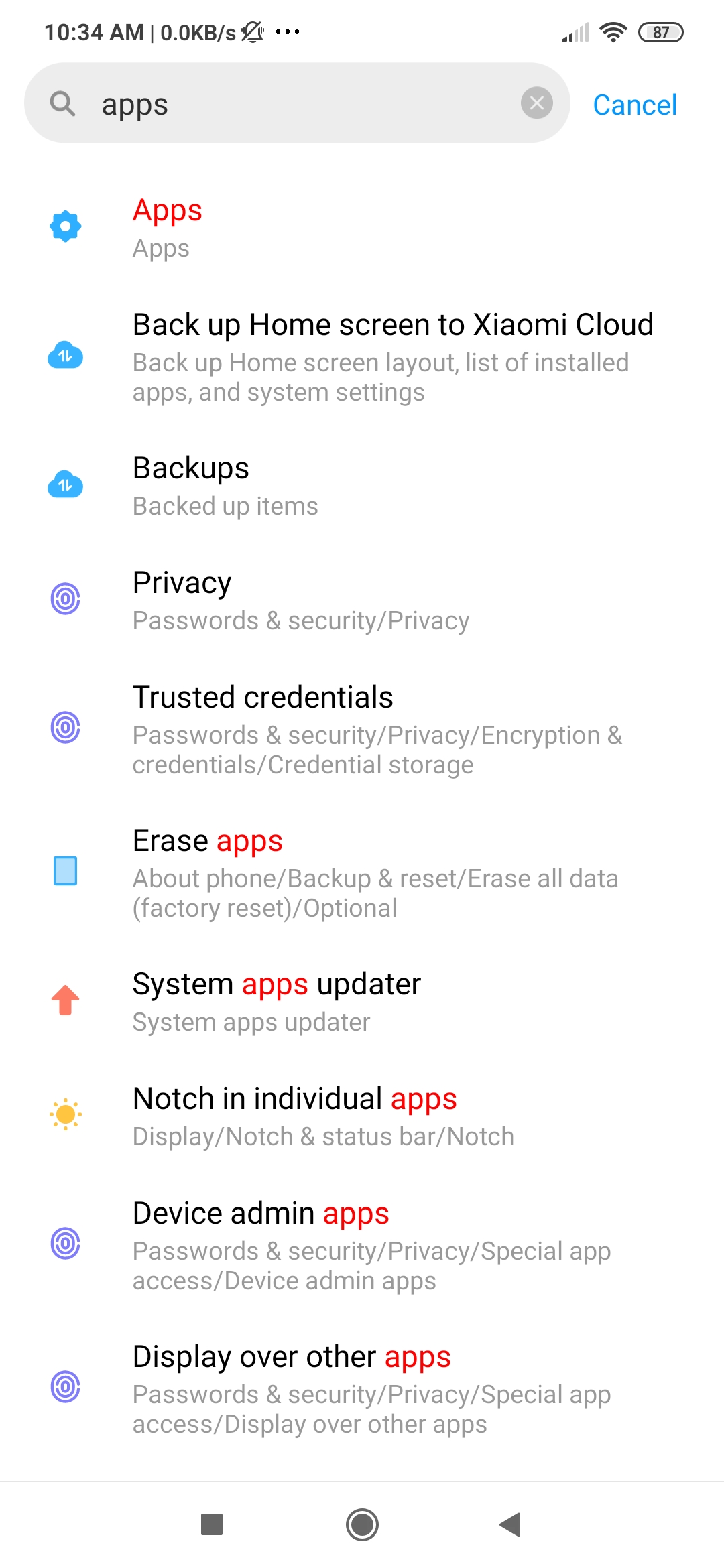This screenshot has width=724, height=1568.
Task: Open Back up Home screen to Xiaomi Cloud
Action: point(362,357)
